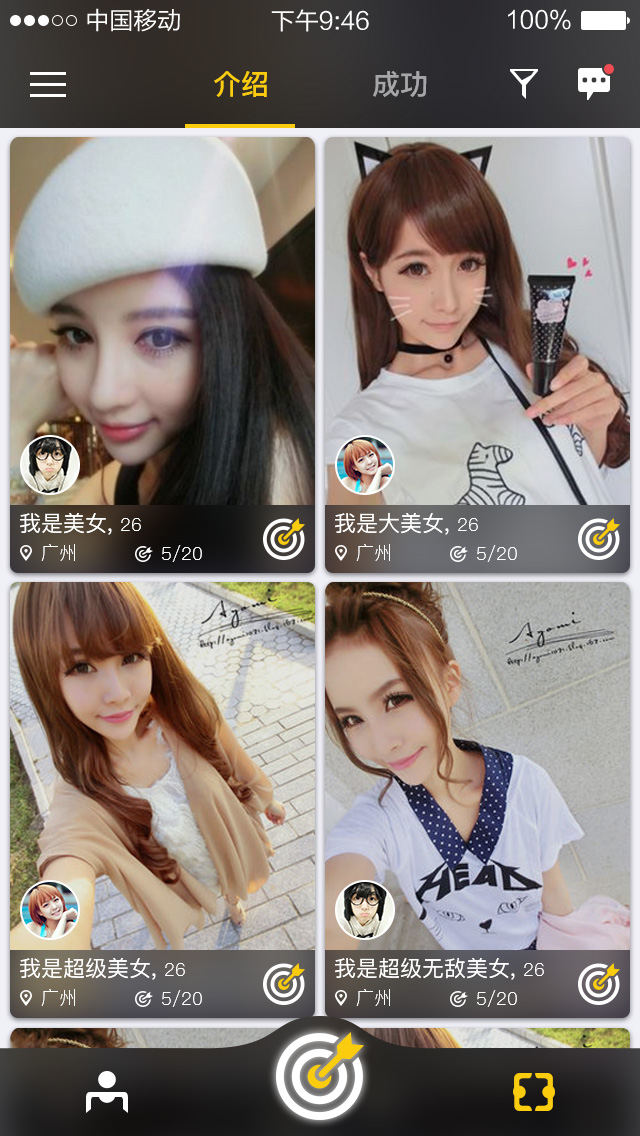The height and width of the screenshot is (1136, 640).
Task: Open the hamburger drawer menu
Action: pyautogui.click(x=48, y=85)
